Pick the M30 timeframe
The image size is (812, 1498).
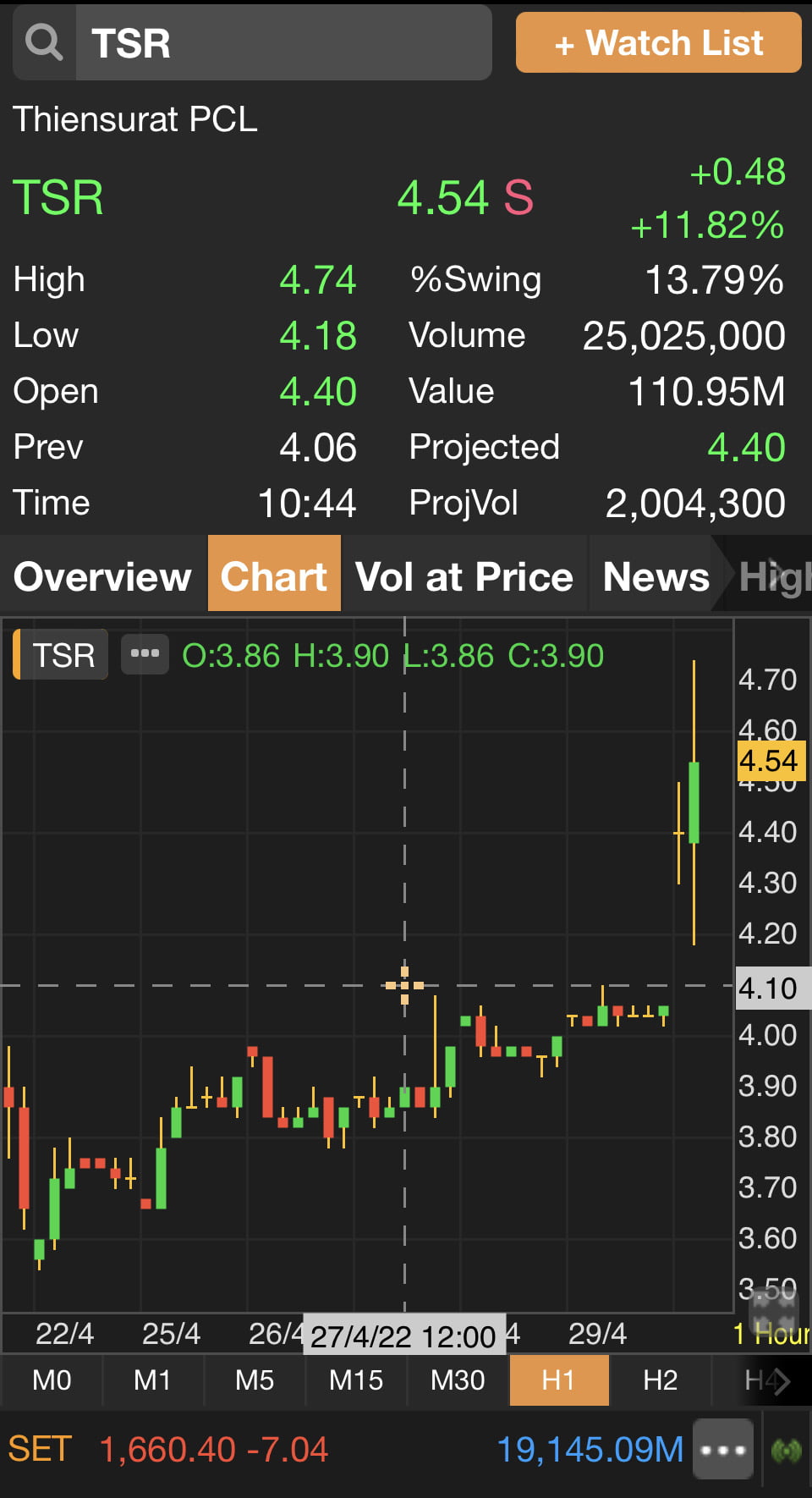pyautogui.click(x=458, y=1380)
